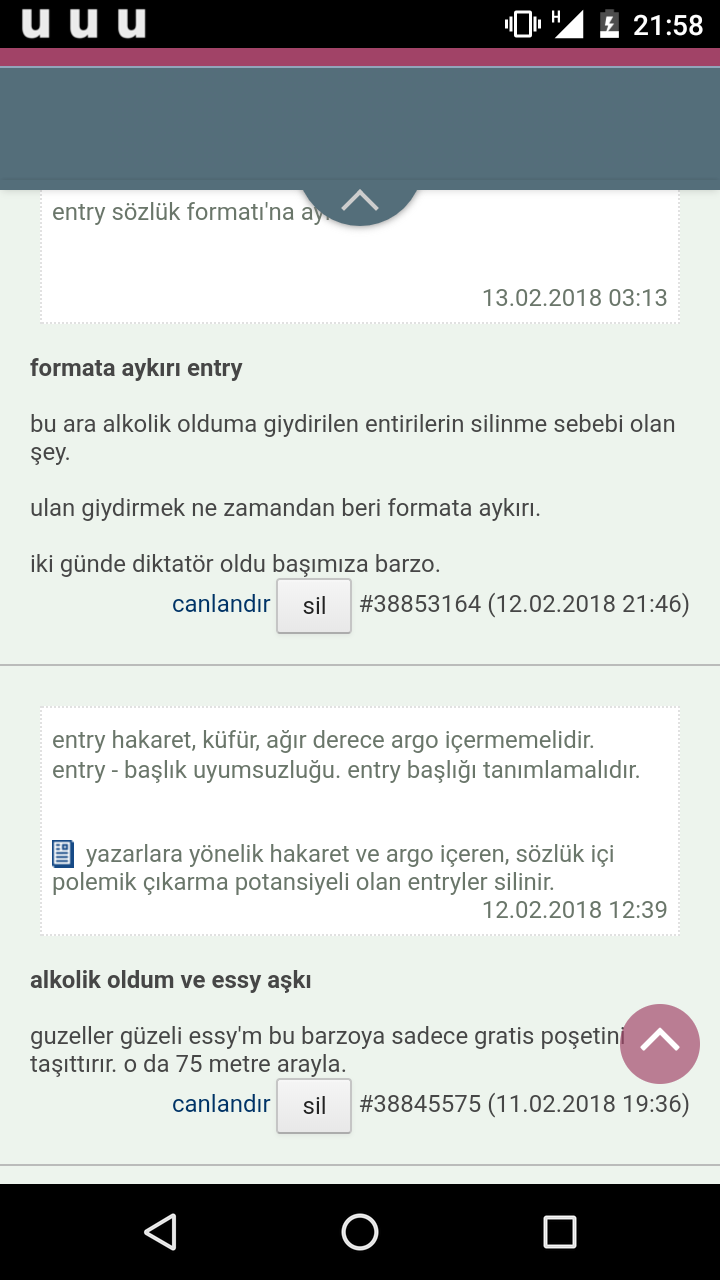Tap sil button for entry #38853164

314,606
